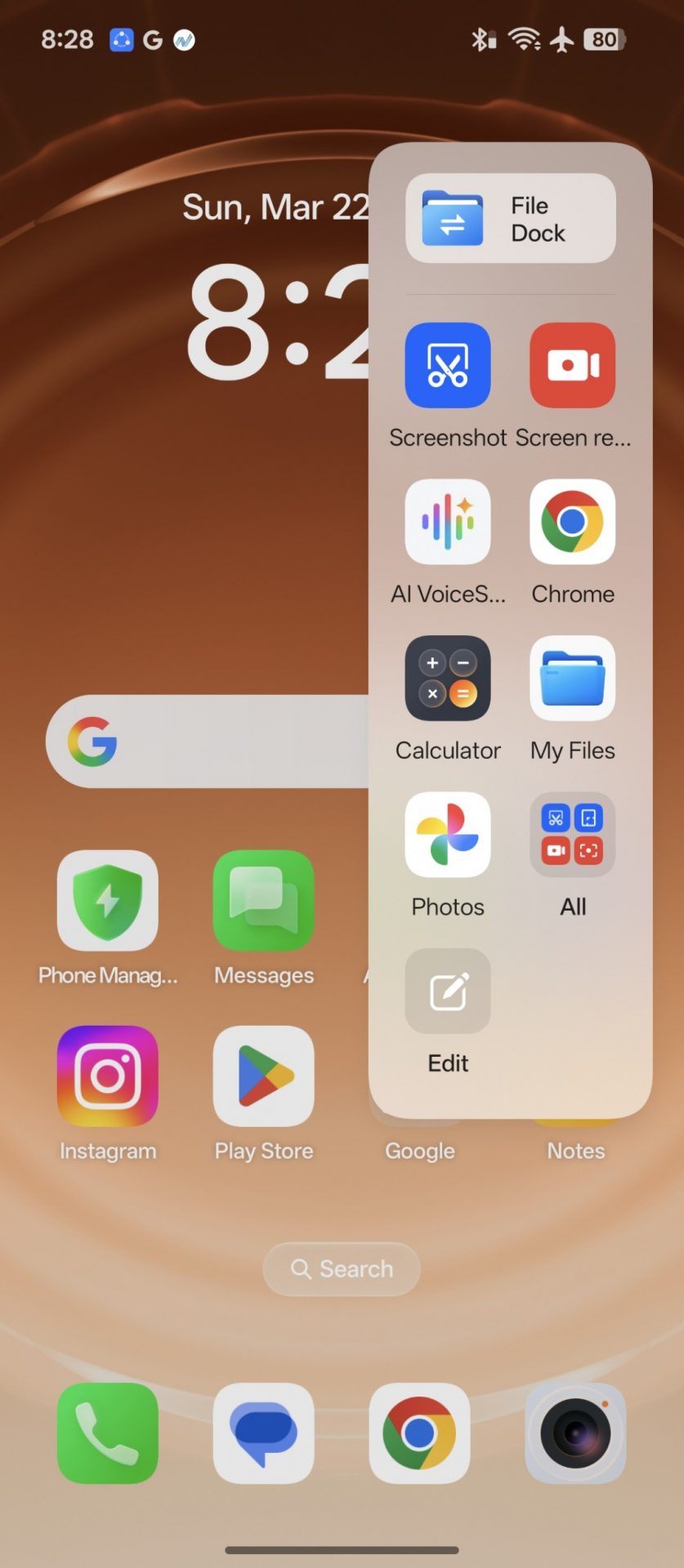Screen dimensions: 684x1568
Task: Open My Files from the sidebar
Action: click(x=572, y=679)
